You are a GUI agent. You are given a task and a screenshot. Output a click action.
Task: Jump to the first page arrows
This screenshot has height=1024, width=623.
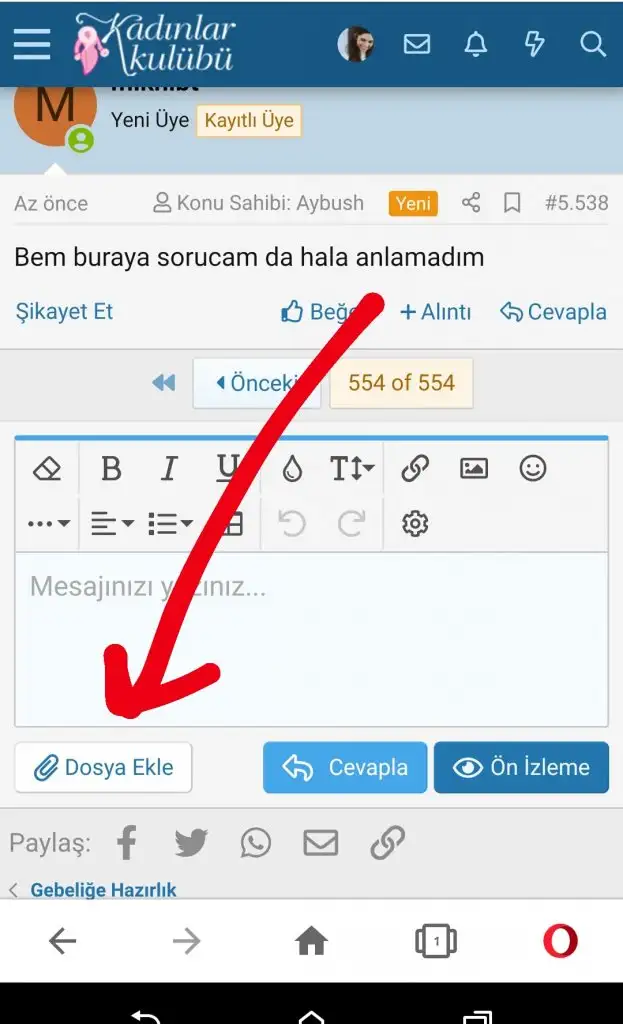pos(164,383)
